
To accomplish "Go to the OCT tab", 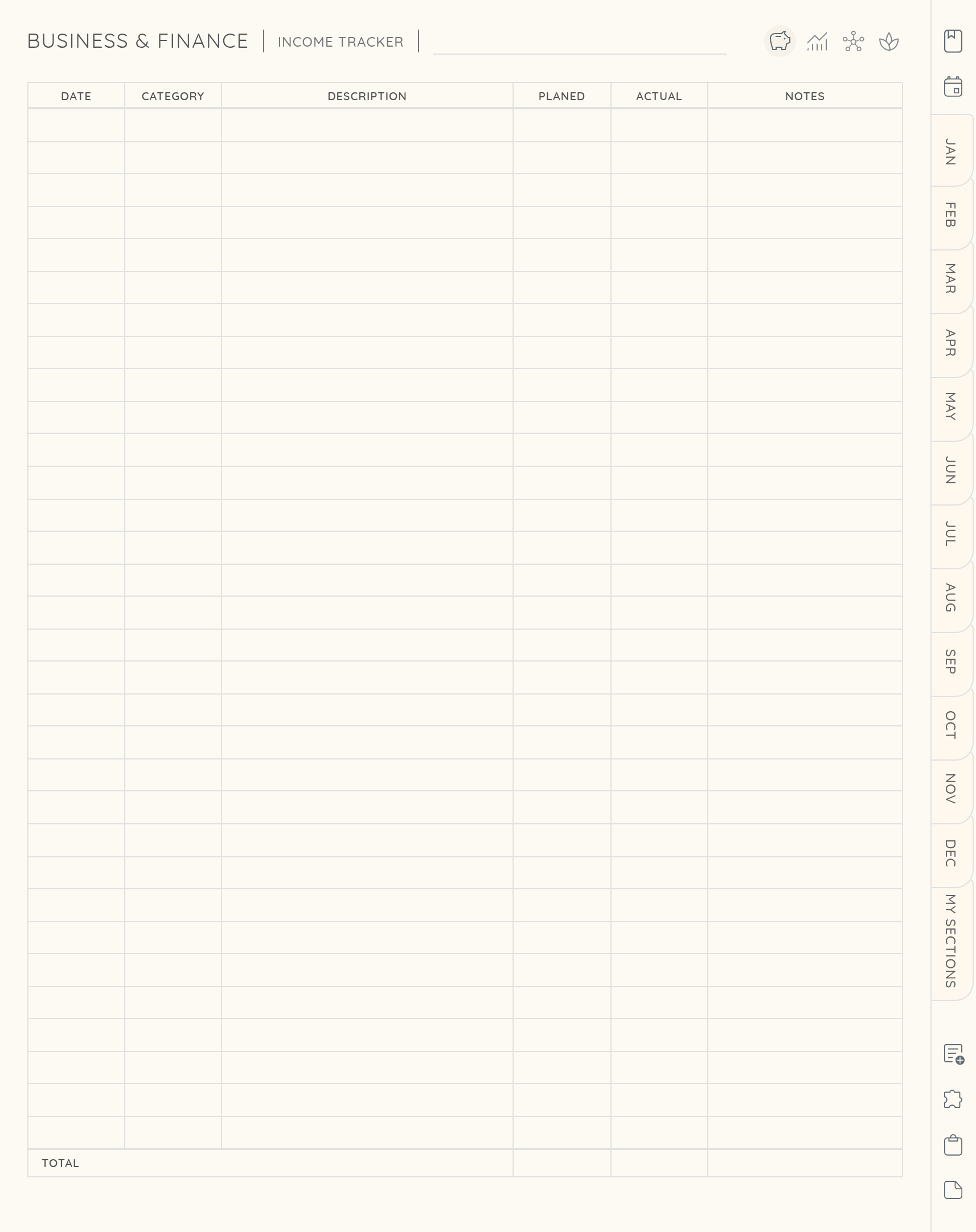I will [x=950, y=725].
